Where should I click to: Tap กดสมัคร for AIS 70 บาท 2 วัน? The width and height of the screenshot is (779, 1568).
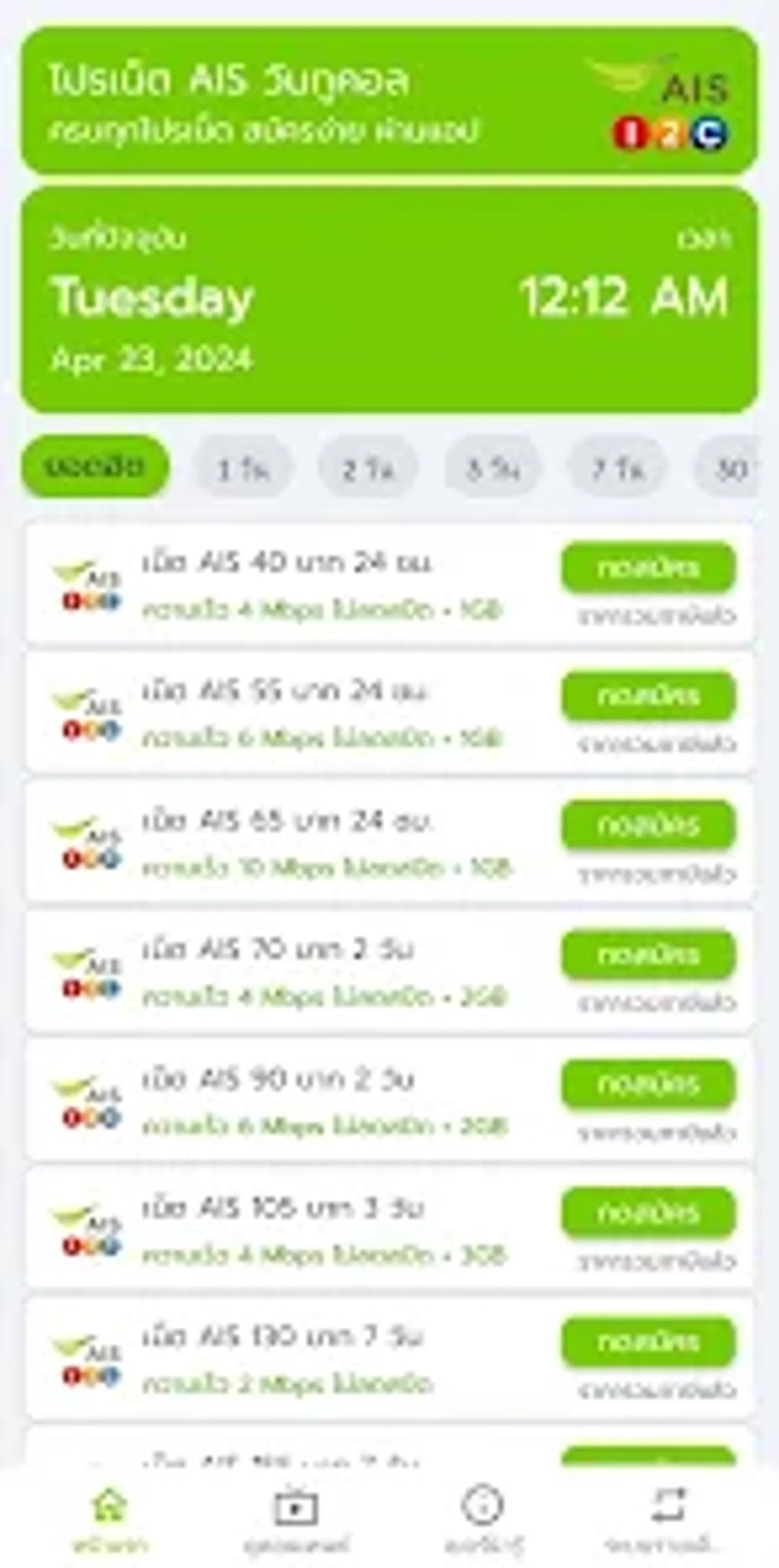[648, 954]
